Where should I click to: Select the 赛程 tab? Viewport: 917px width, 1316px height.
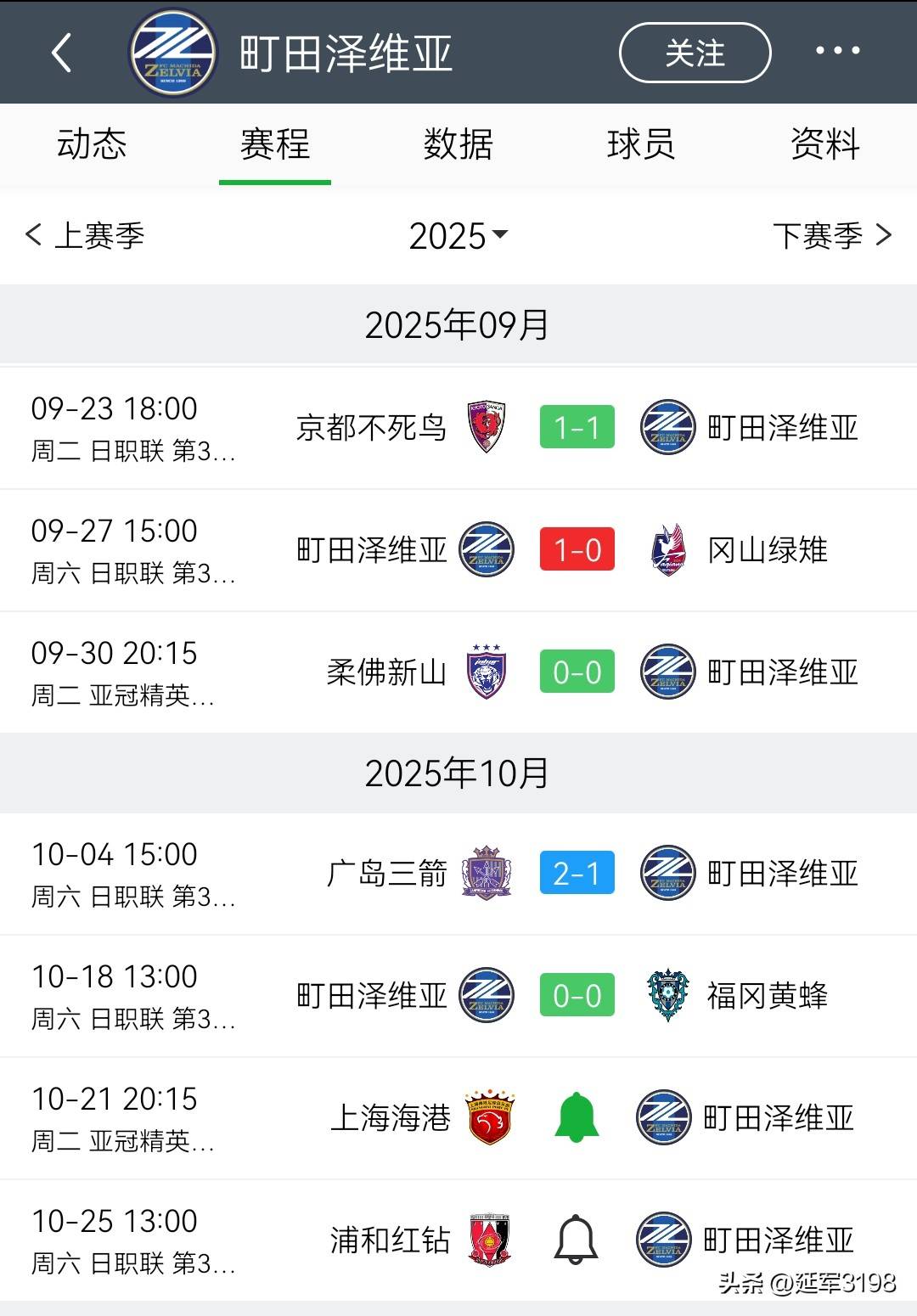274,144
